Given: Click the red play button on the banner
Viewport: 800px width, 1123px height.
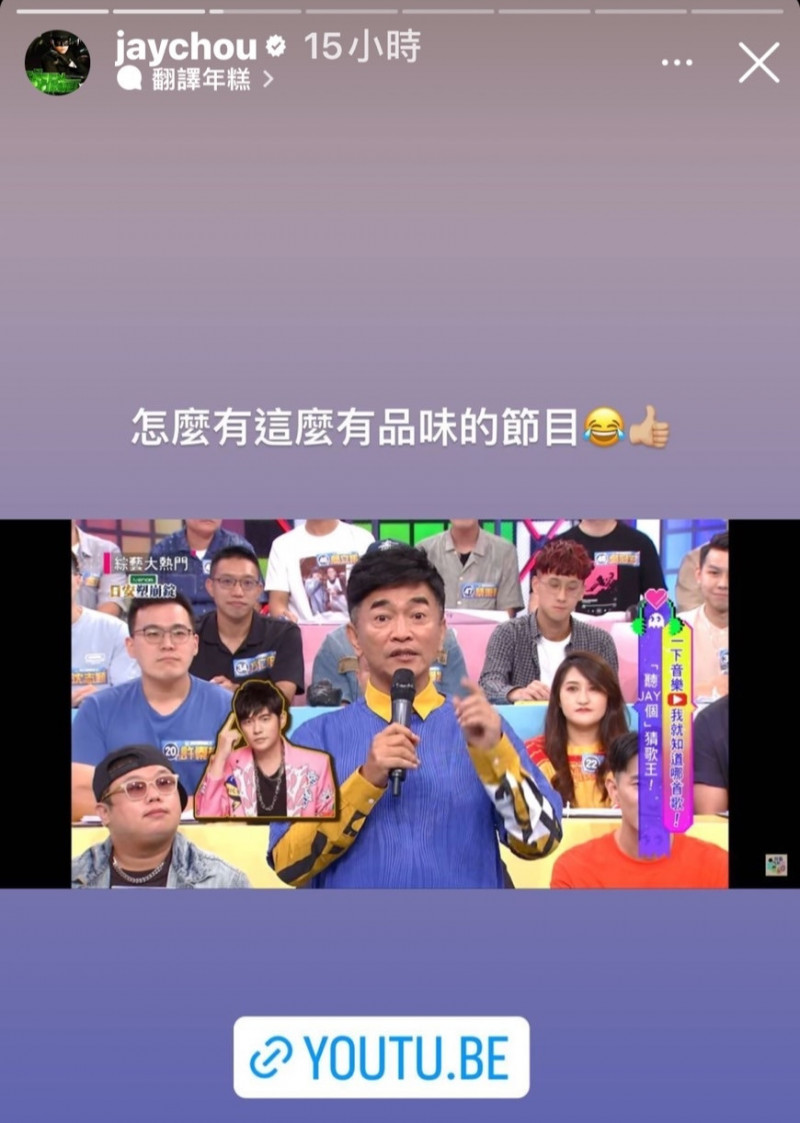Looking at the screenshot, I should point(677,698).
